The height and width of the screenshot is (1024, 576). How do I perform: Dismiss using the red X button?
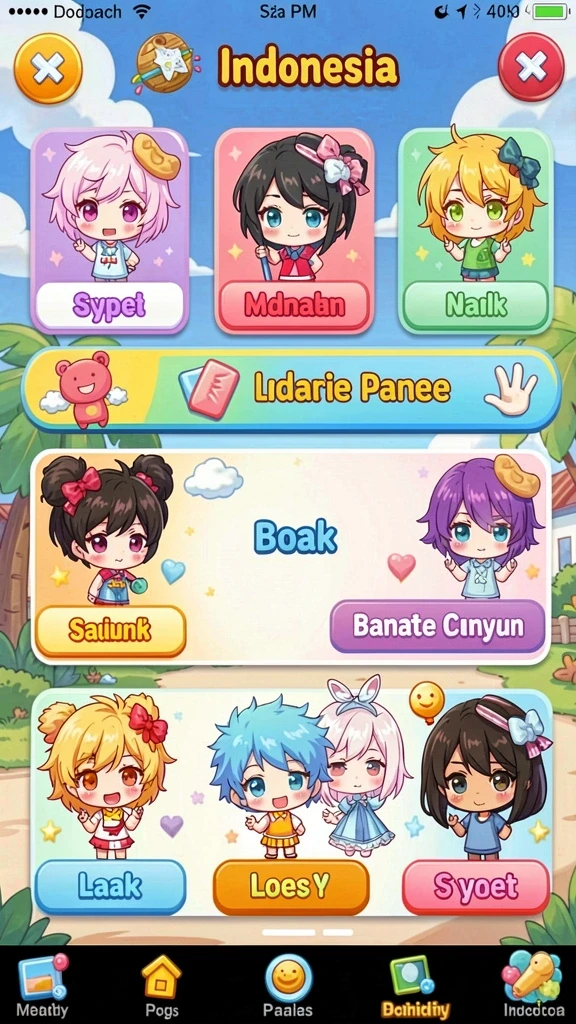coord(531,67)
